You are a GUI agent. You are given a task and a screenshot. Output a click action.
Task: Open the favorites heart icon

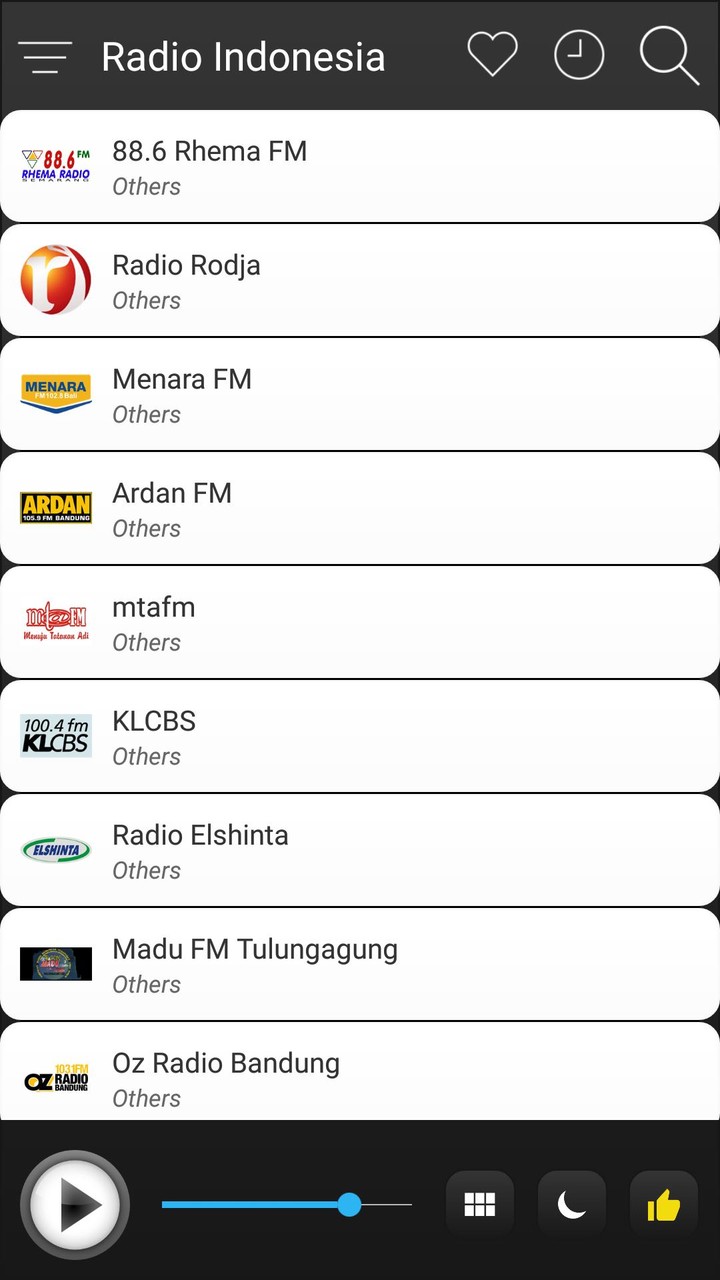click(491, 55)
